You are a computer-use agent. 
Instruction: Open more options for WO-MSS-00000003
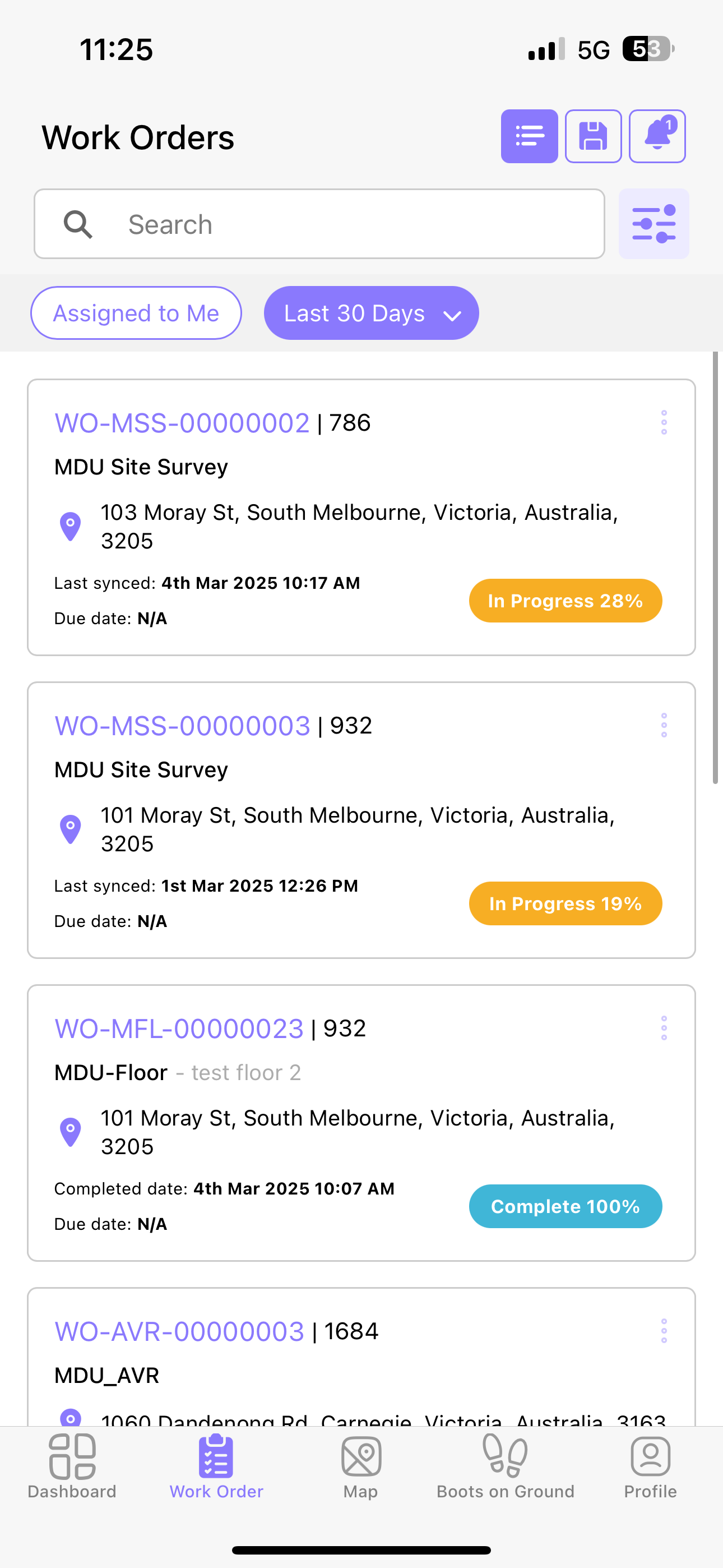(664, 725)
